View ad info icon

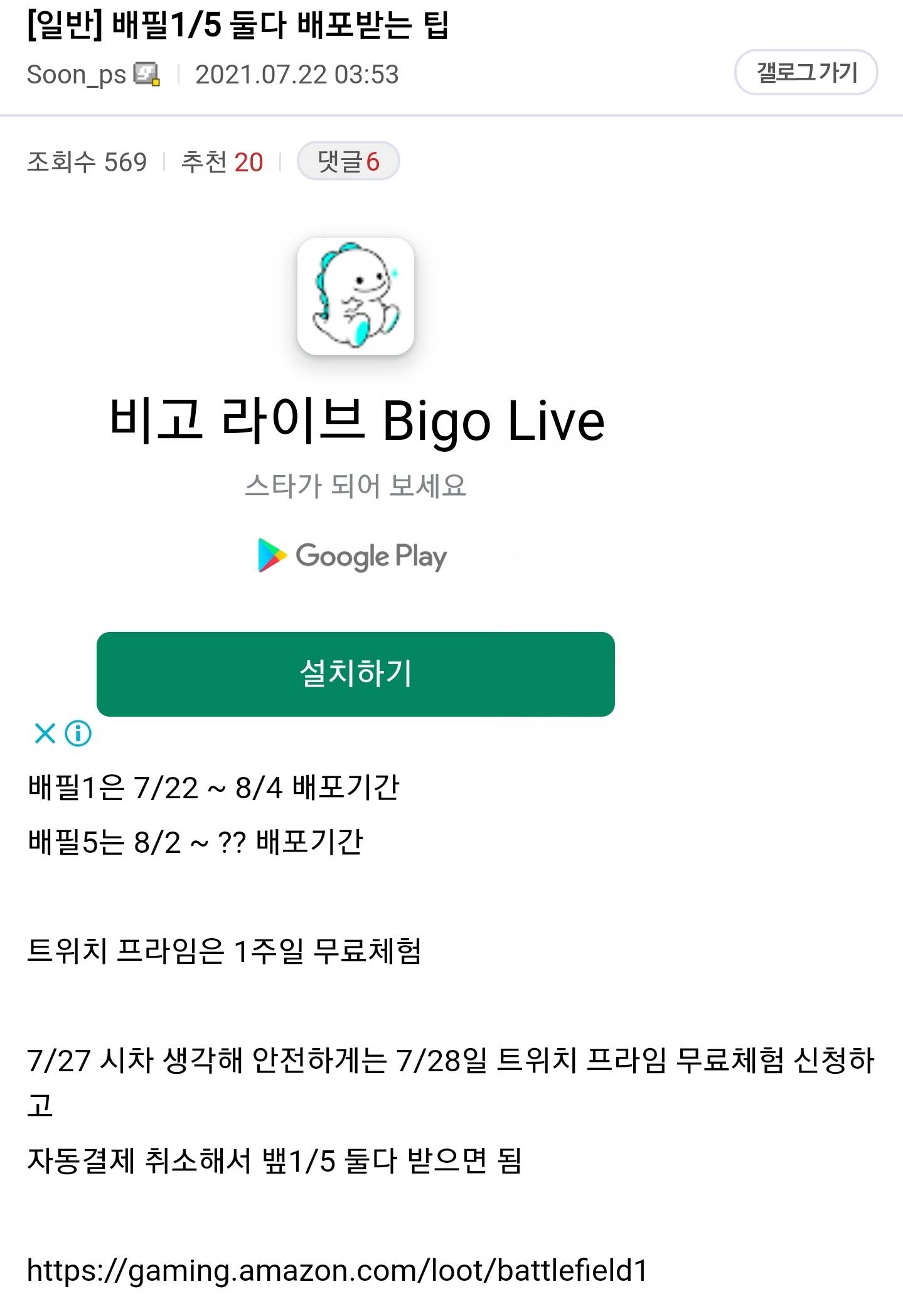coord(78,733)
